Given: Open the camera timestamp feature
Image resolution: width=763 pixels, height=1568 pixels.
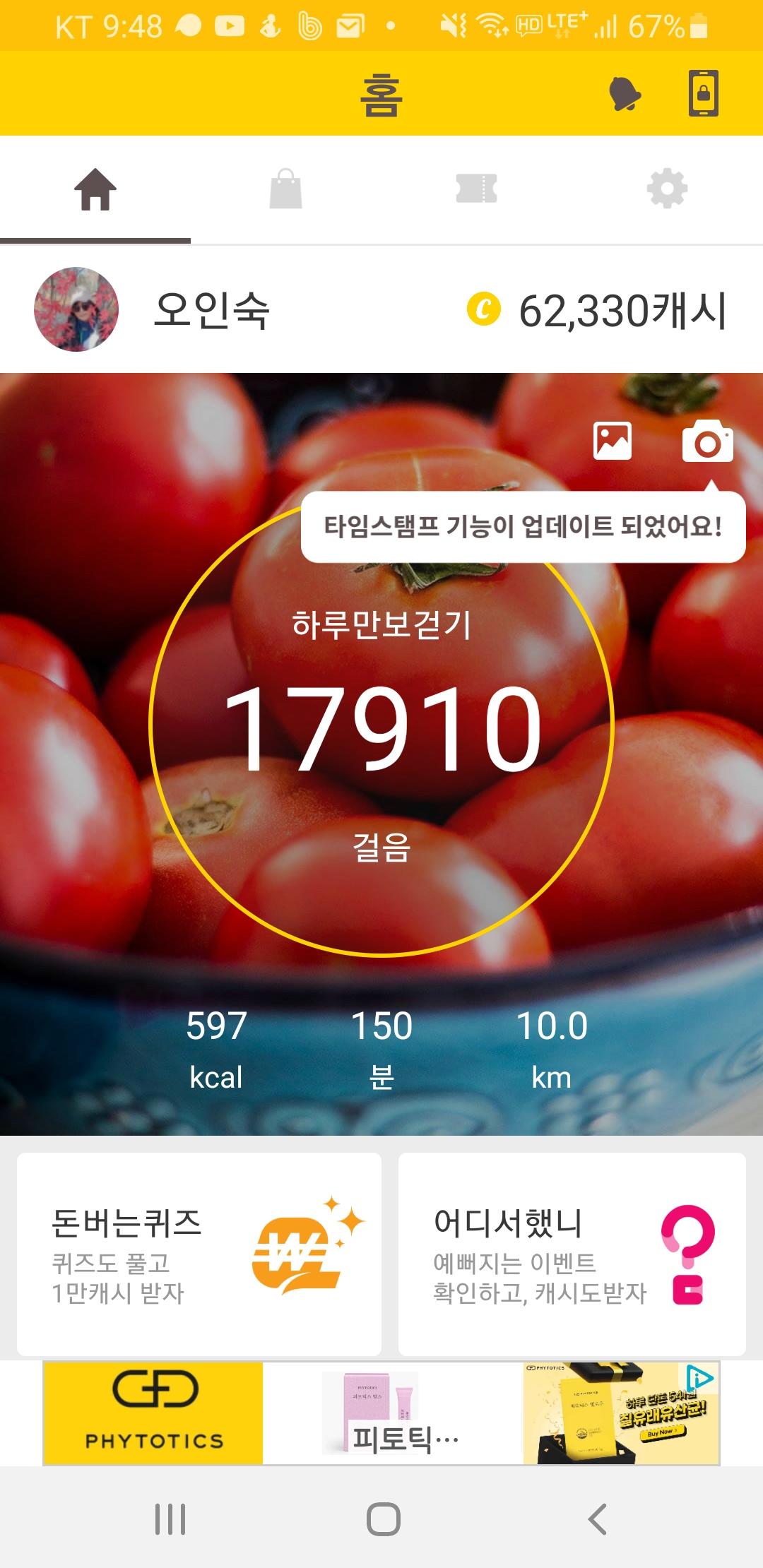Looking at the screenshot, I should 707,441.
